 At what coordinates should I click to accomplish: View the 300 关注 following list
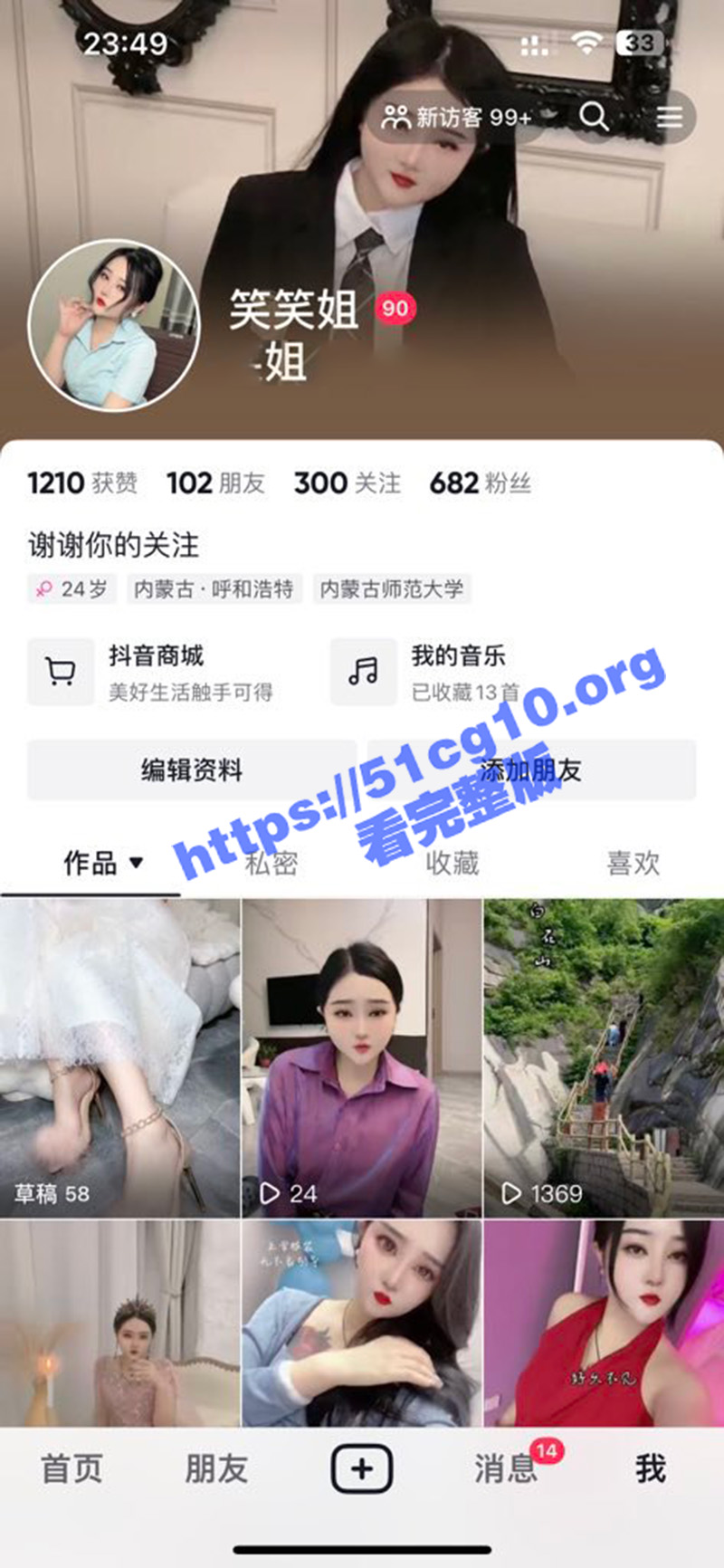[x=348, y=483]
